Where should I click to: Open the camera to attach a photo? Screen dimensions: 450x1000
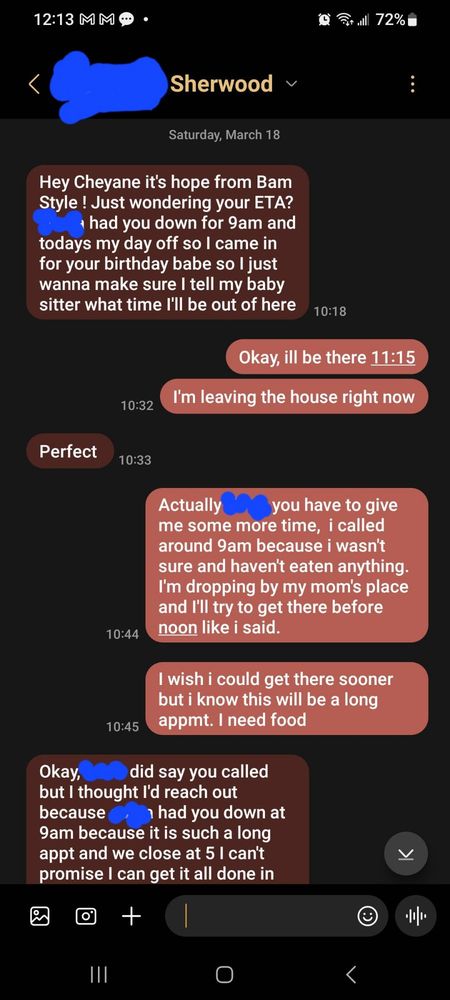click(86, 916)
